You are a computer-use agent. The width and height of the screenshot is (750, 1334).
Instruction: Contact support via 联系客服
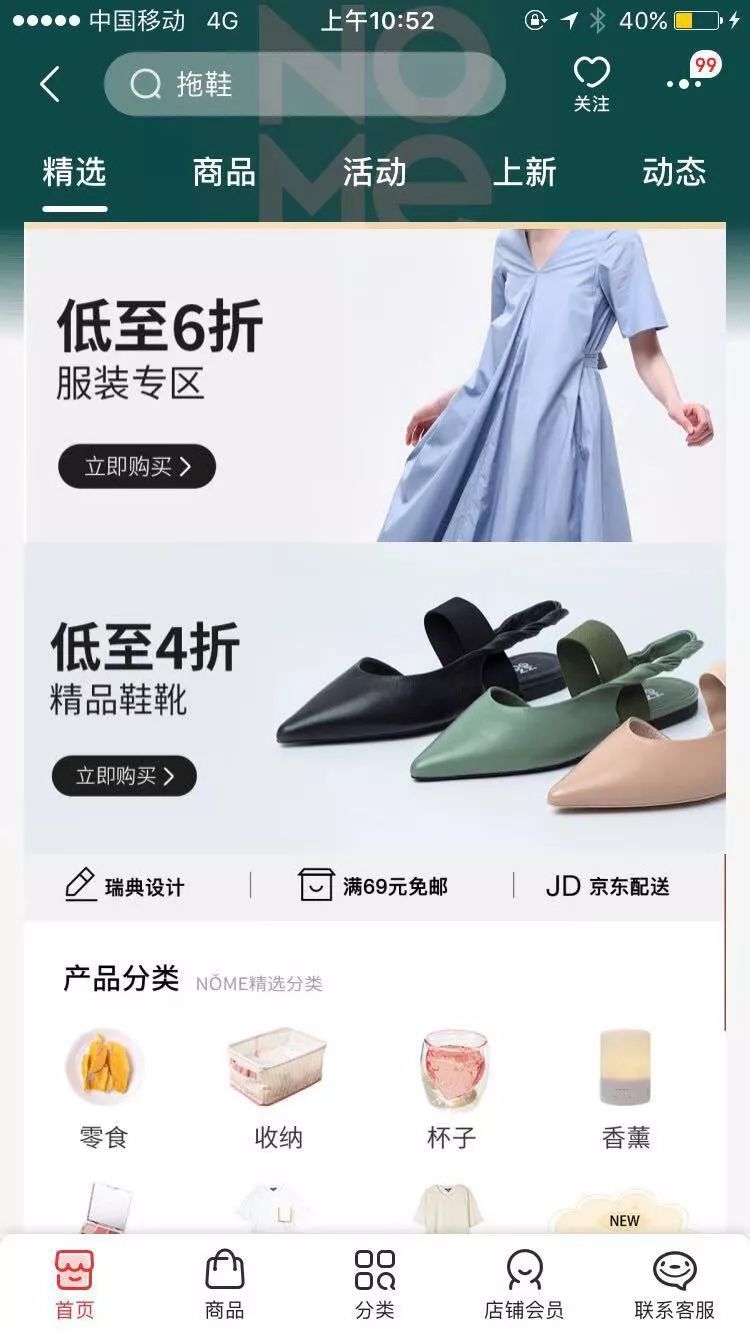(674, 1285)
